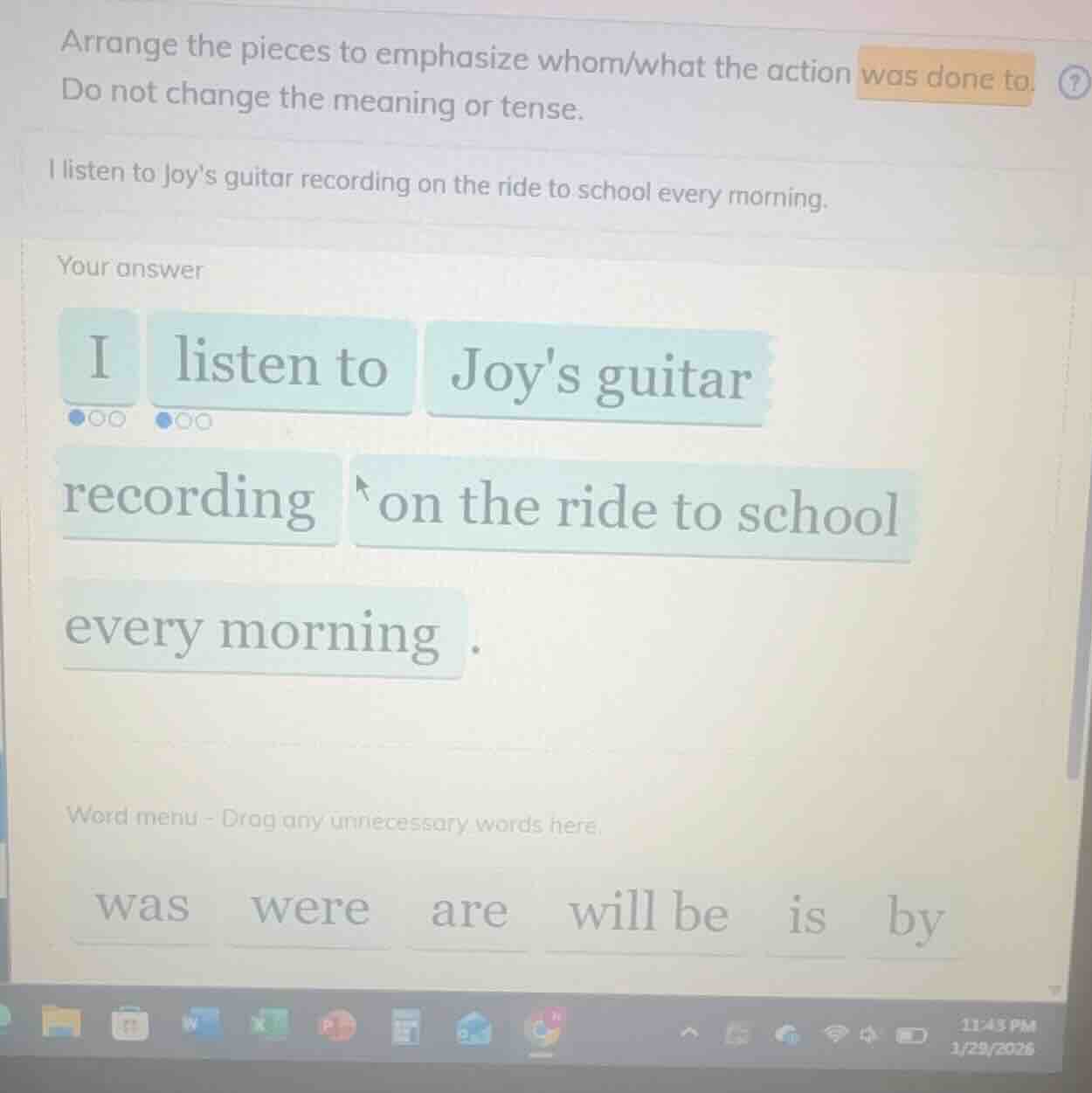1092x1093 pixels.
Task: Pick the word "were" from word menu
Action: (310, 909)
